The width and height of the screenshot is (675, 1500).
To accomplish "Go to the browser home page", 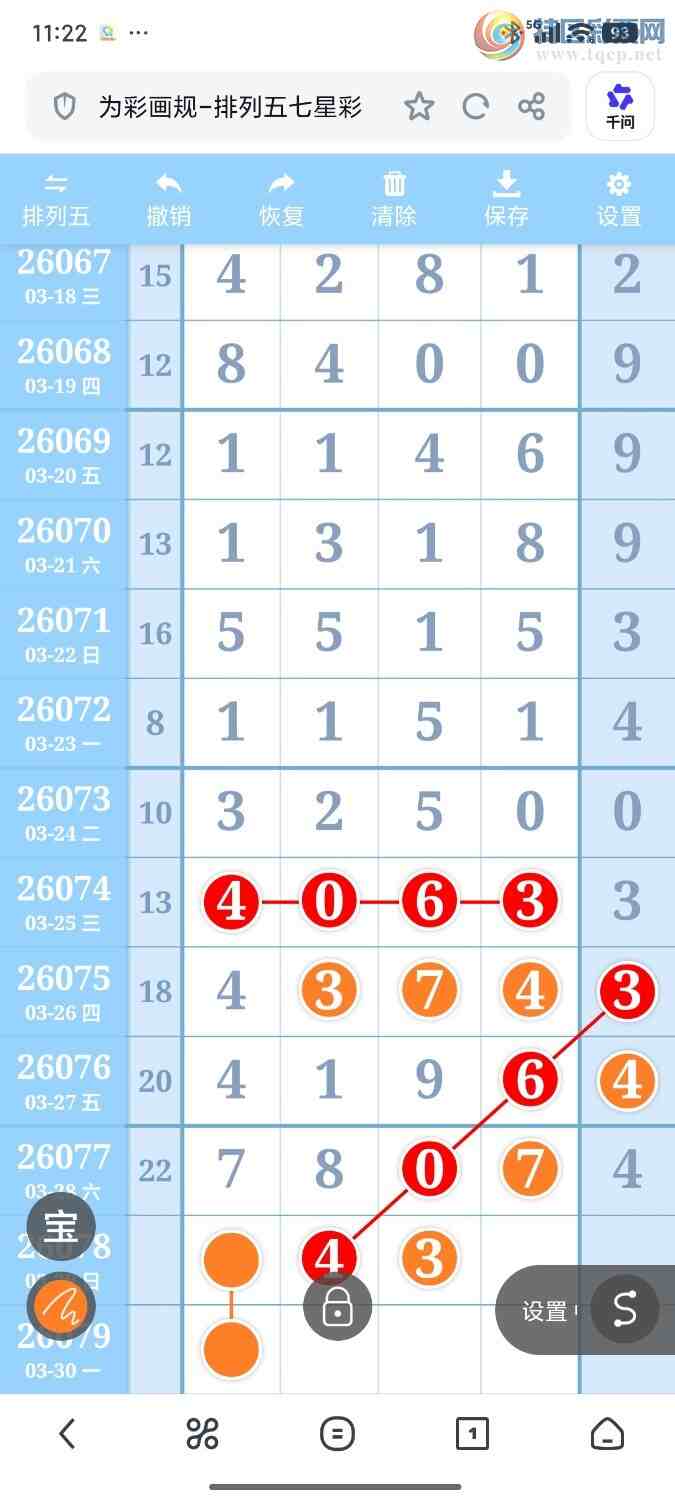I will 607,1435.
